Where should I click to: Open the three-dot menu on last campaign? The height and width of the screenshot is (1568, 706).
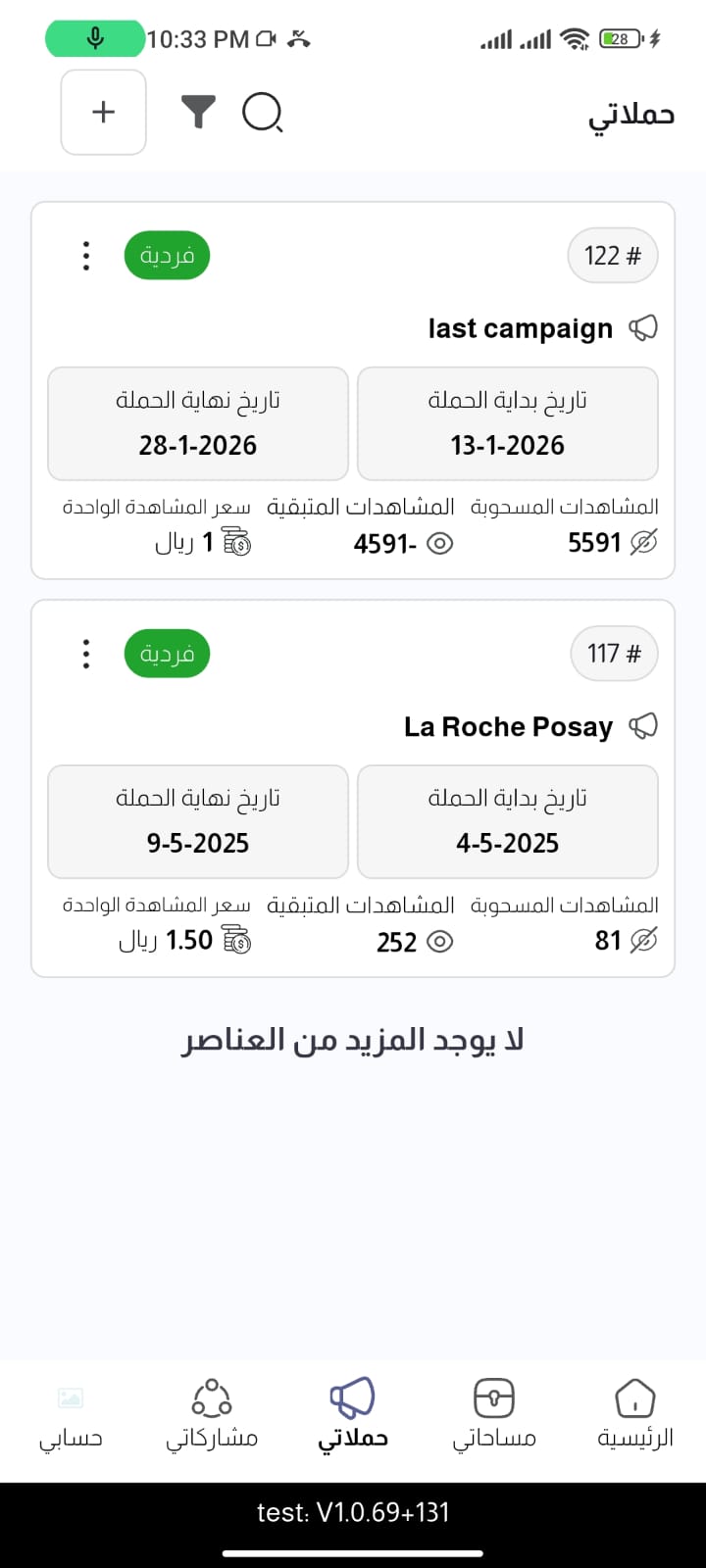(x=85, y=255)
